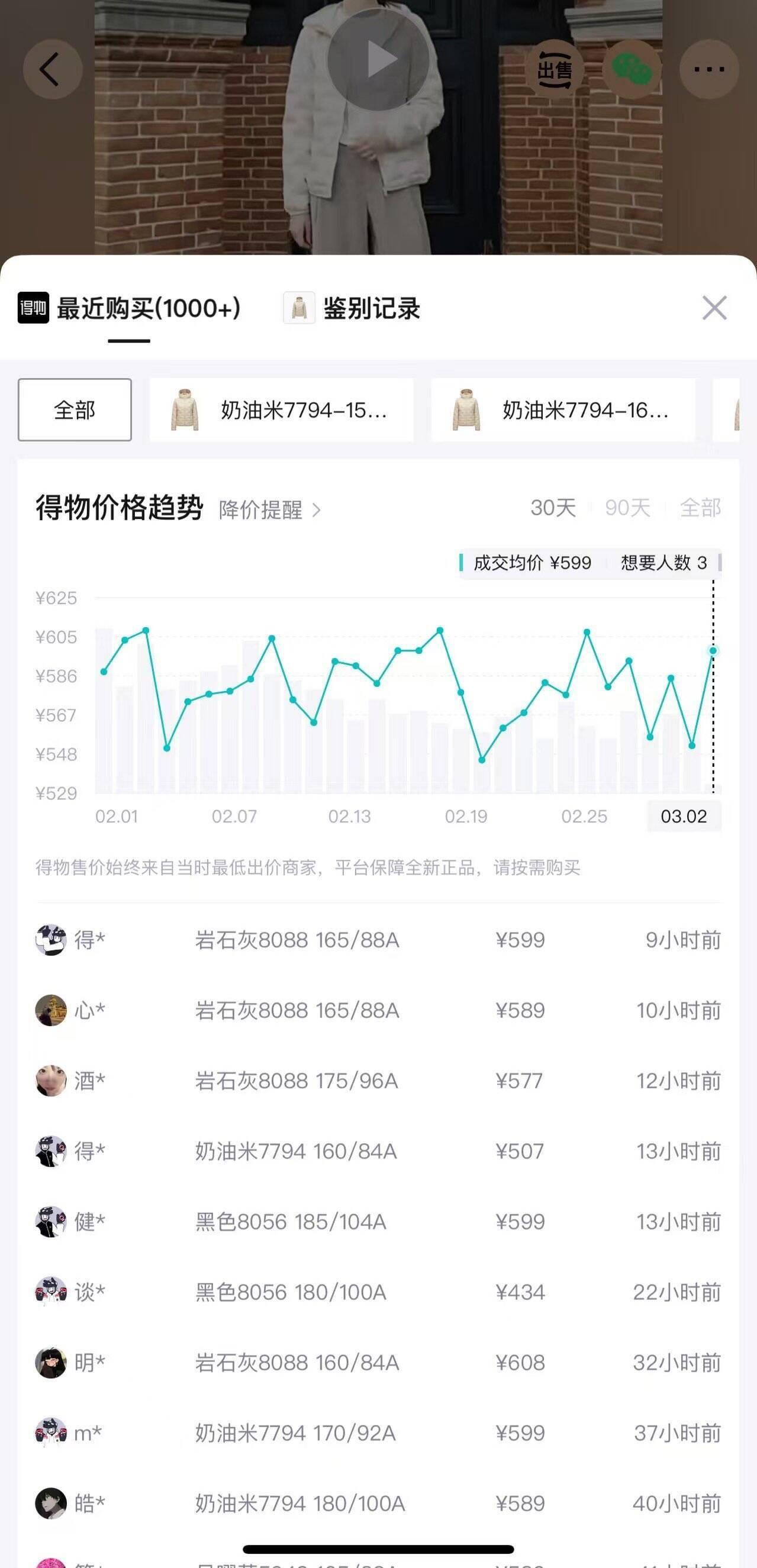The image size is (757, 1568).
Task: Open the three-dot overflow menu
Action: (710, 69)
